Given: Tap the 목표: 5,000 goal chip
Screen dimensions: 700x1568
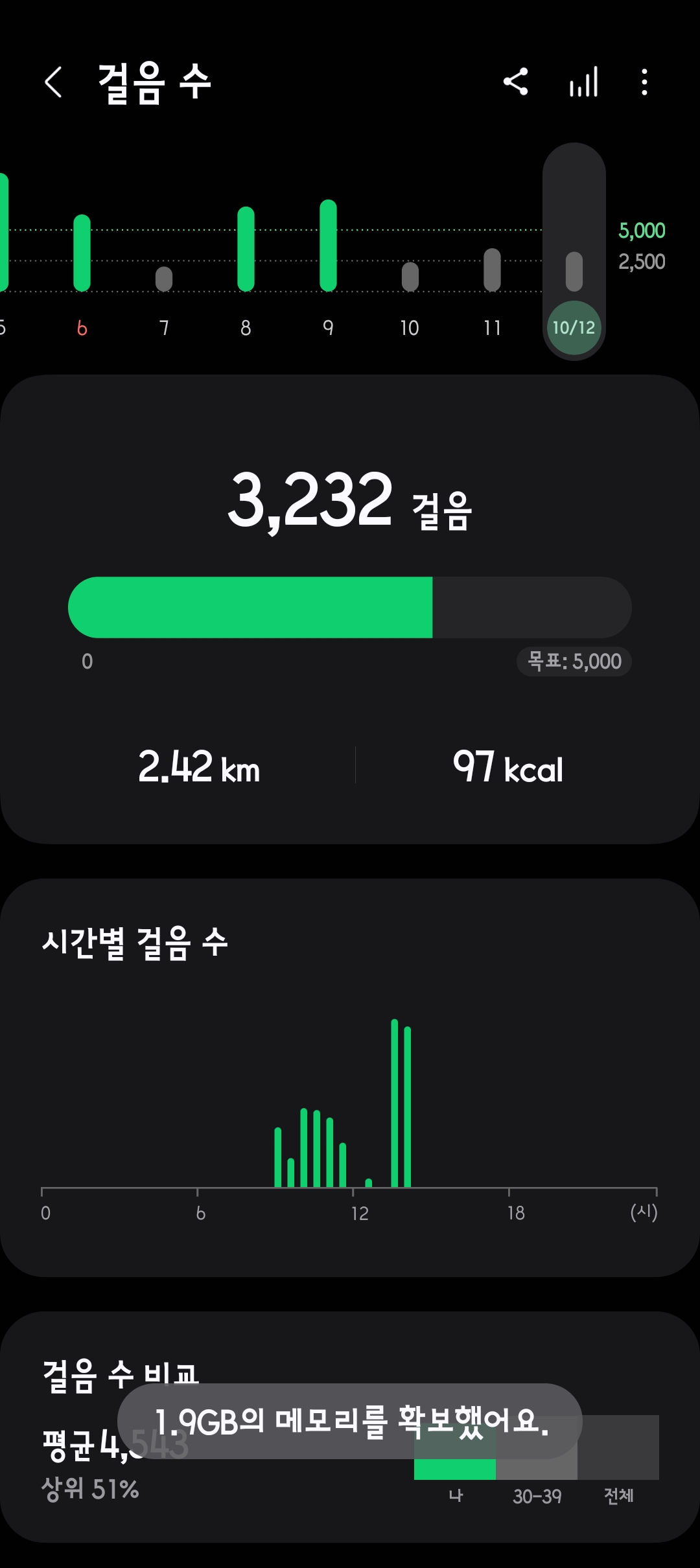Looking at the screenshot, I should tap(574, 662).
